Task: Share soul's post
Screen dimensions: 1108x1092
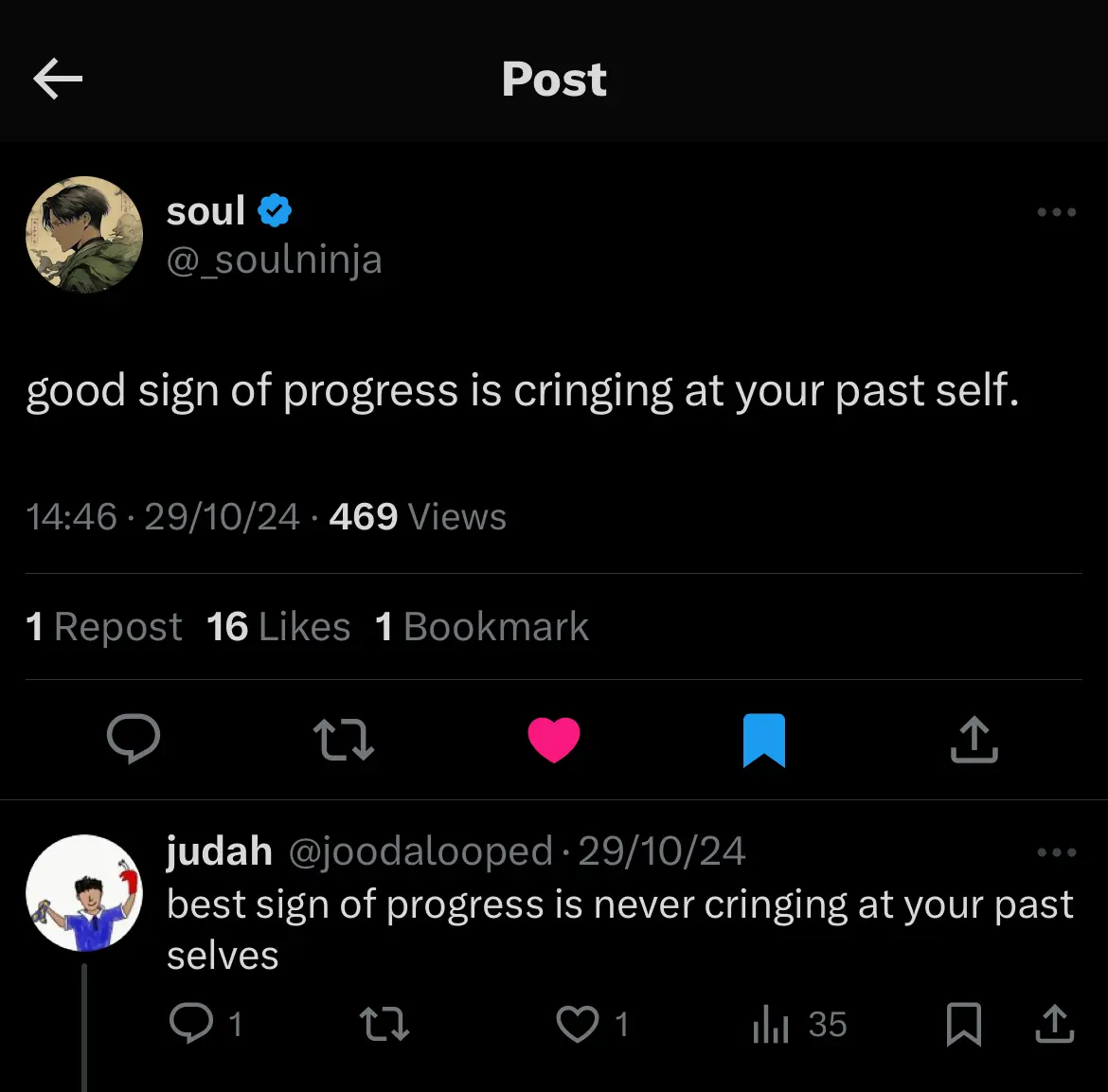Action: [974, 740]
